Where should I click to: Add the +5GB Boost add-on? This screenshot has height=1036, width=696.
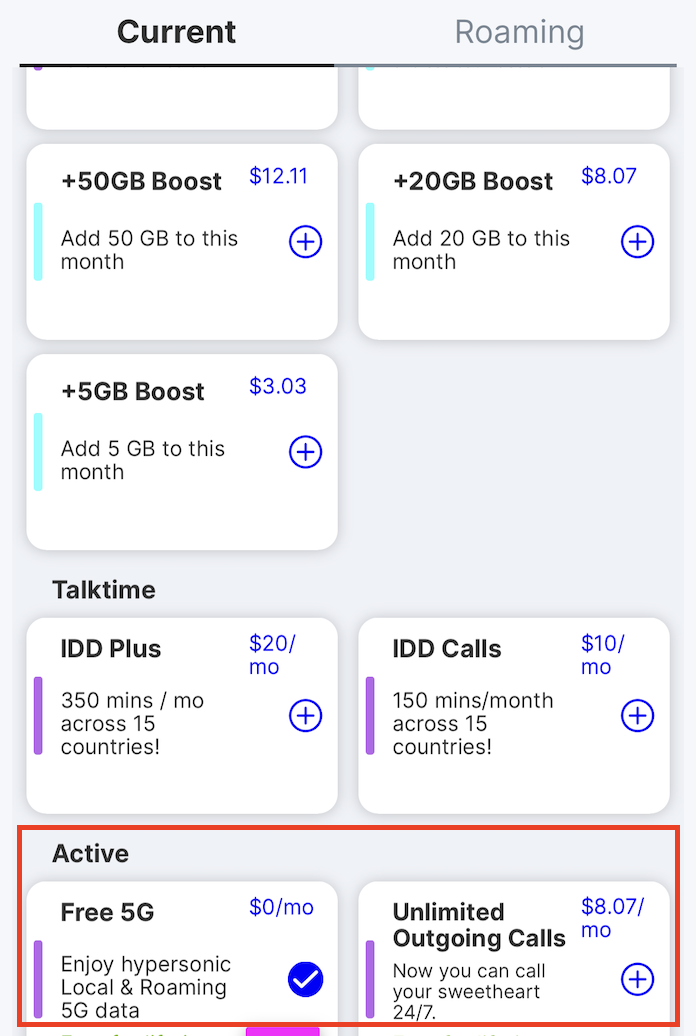pyautogui.click(x=305, y=452)
